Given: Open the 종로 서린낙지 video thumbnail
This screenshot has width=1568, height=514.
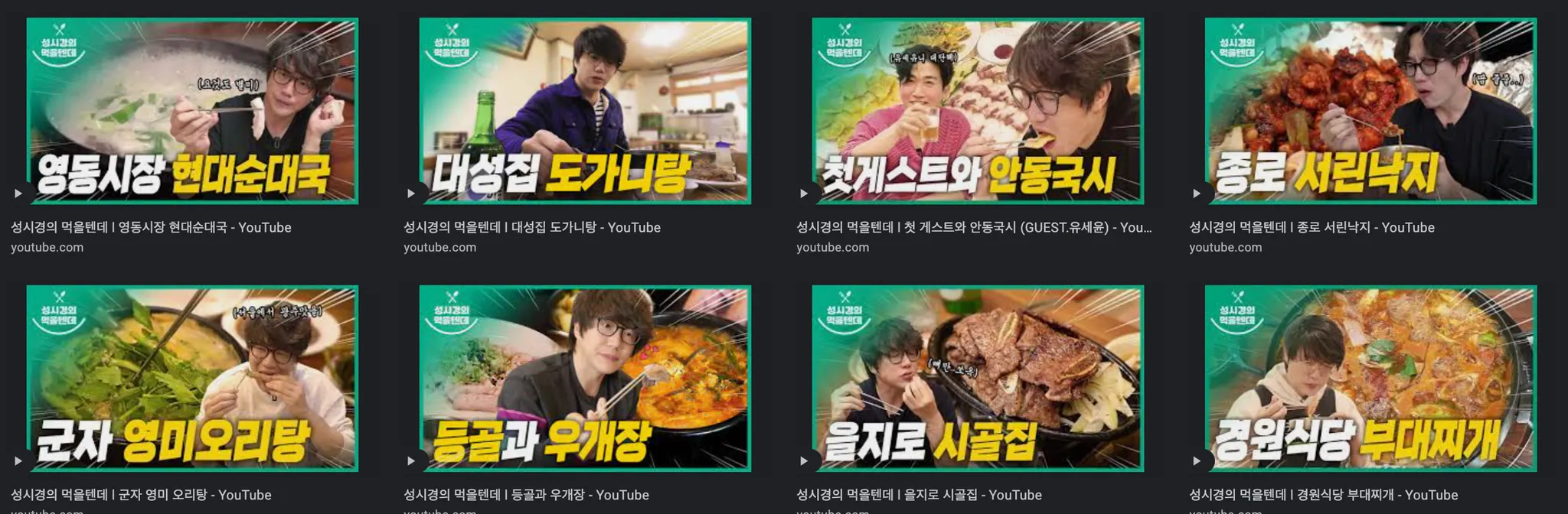Looking at the screenshot, I should pos(1370,111).
